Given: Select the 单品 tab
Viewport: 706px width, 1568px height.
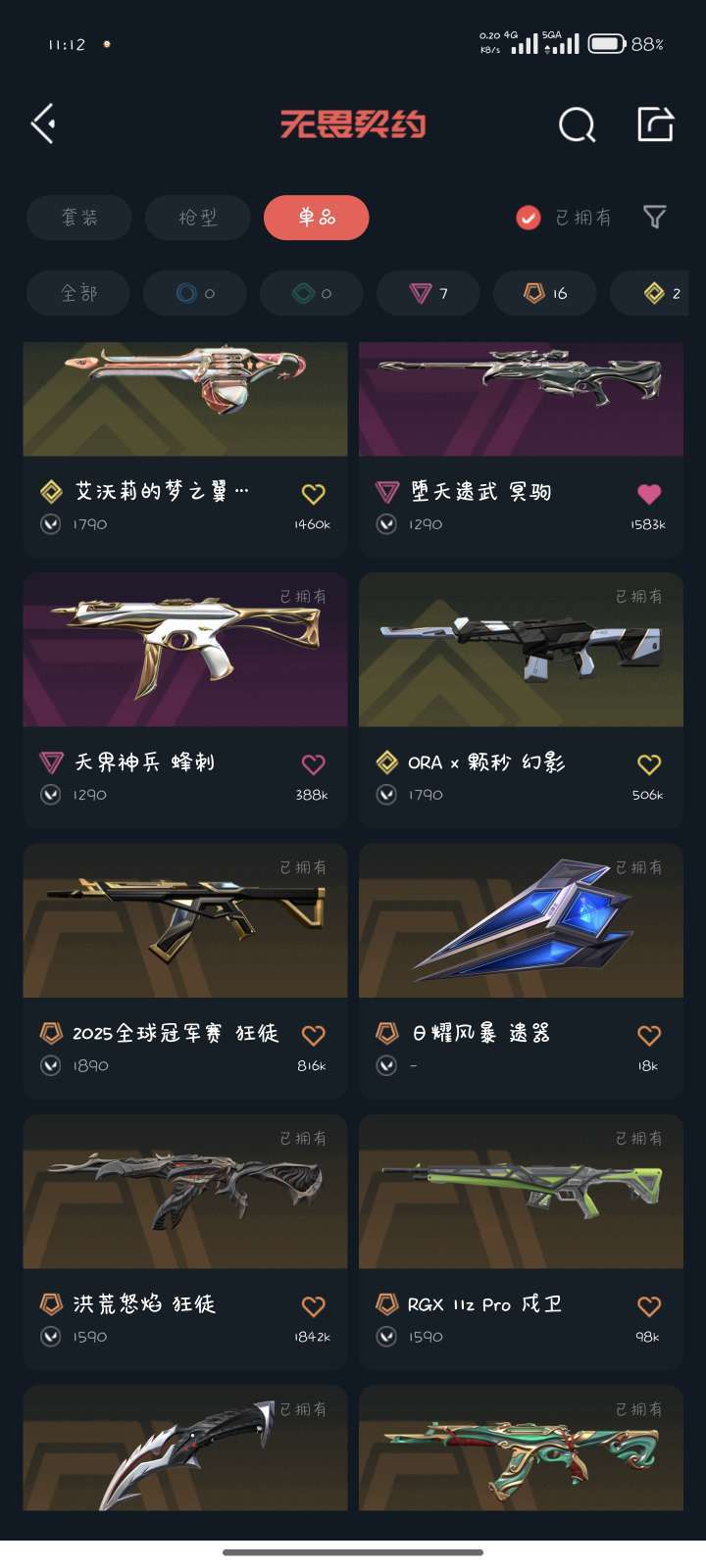Looking at the screenshot, I should [317, 218].
